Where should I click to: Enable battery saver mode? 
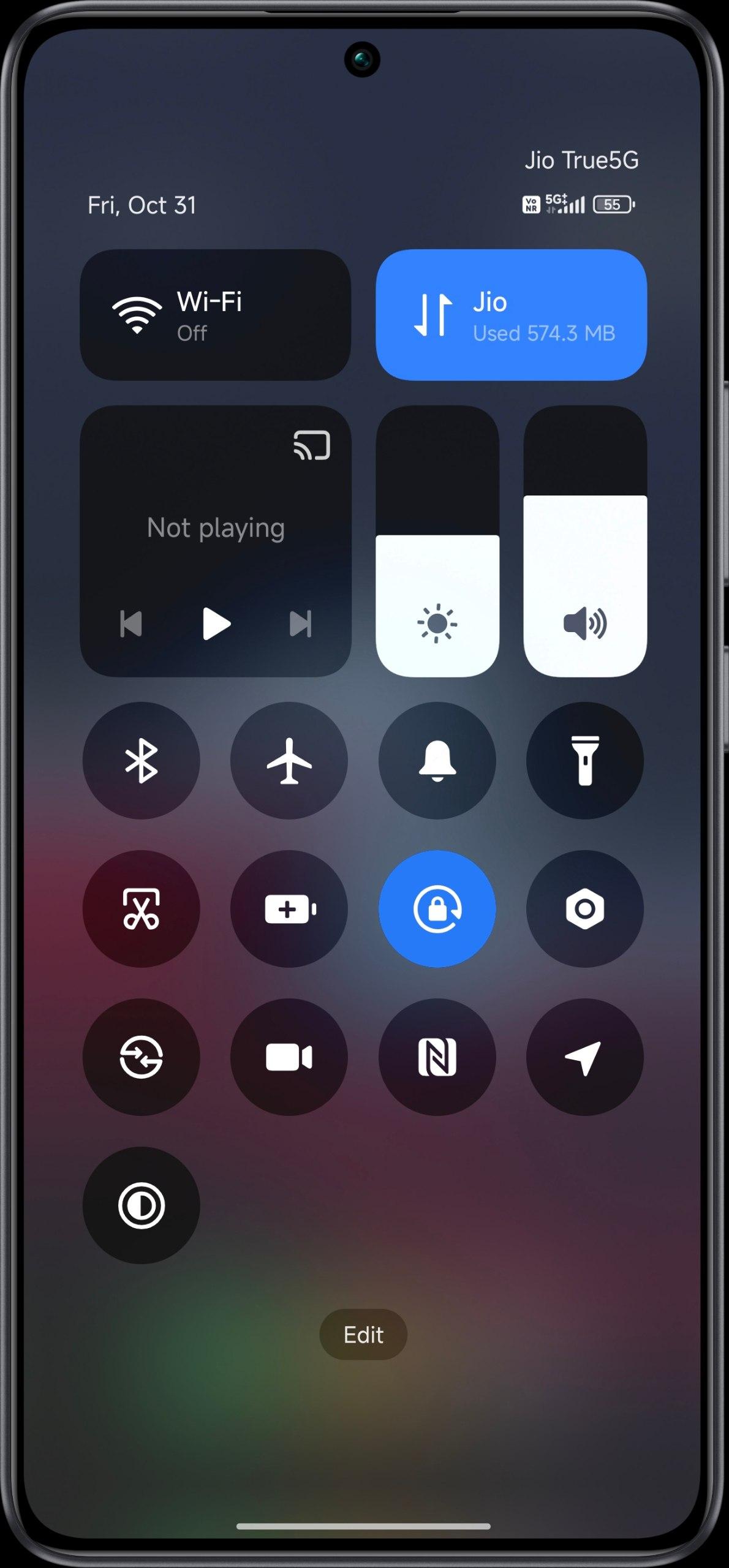[x=289, y=909]
